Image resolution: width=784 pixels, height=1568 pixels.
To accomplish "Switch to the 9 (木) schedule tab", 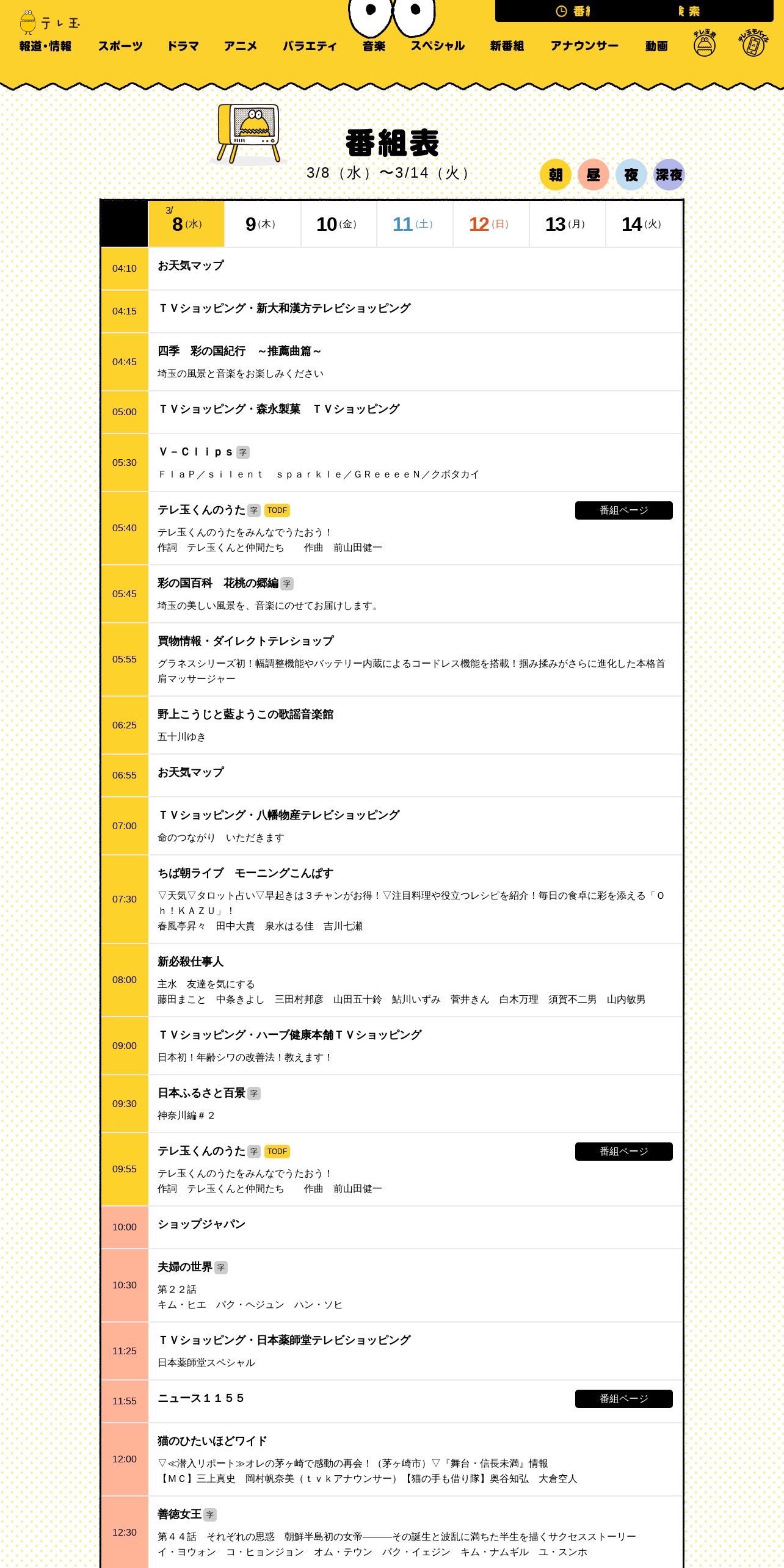I will coord(263,224).
